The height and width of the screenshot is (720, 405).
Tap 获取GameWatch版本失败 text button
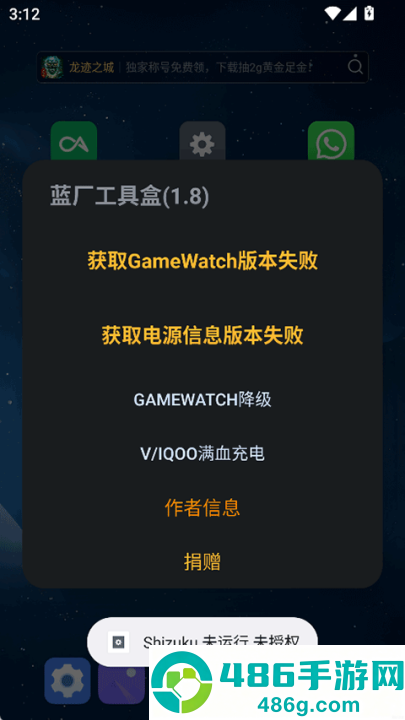point(202,261)
